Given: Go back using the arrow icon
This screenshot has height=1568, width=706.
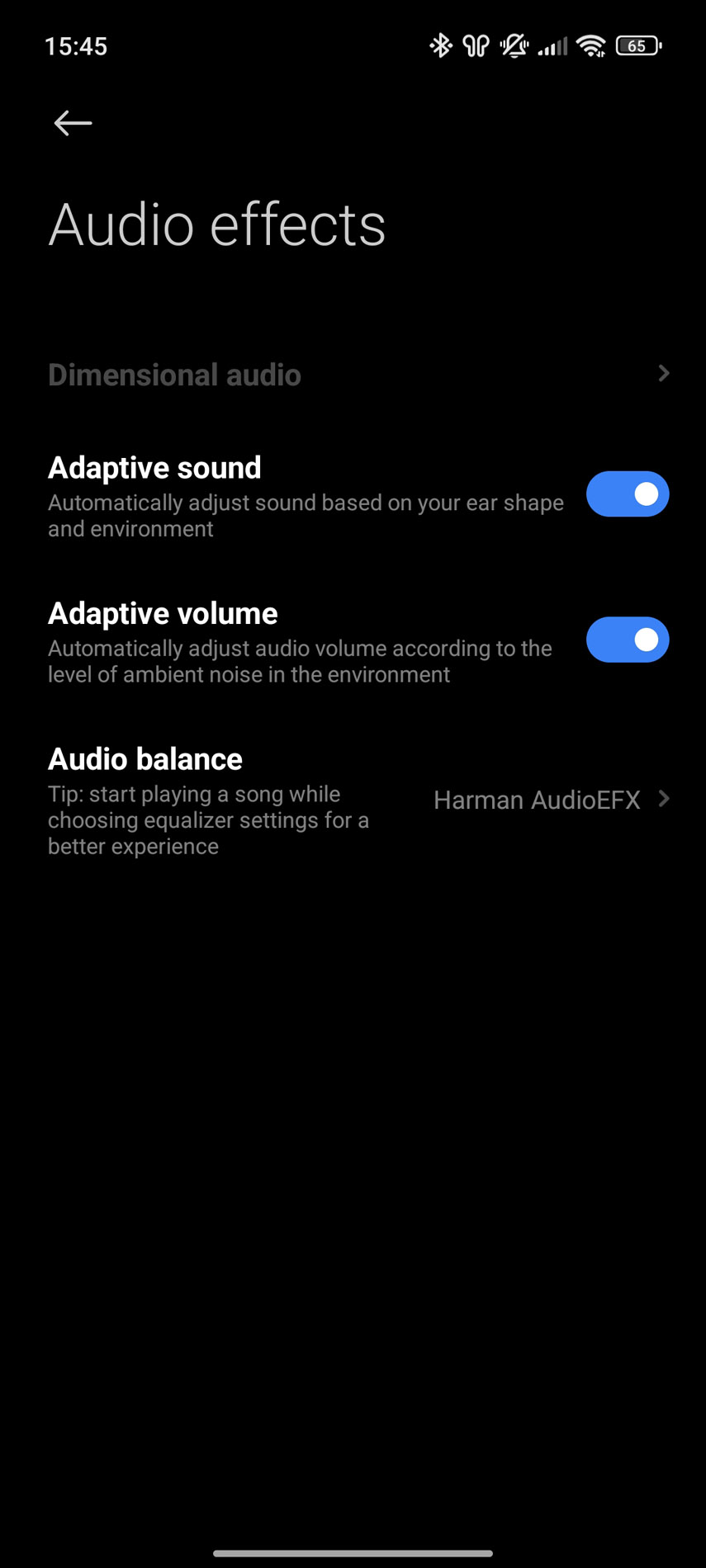Looking at the screenshot, I should coord(73,123).
